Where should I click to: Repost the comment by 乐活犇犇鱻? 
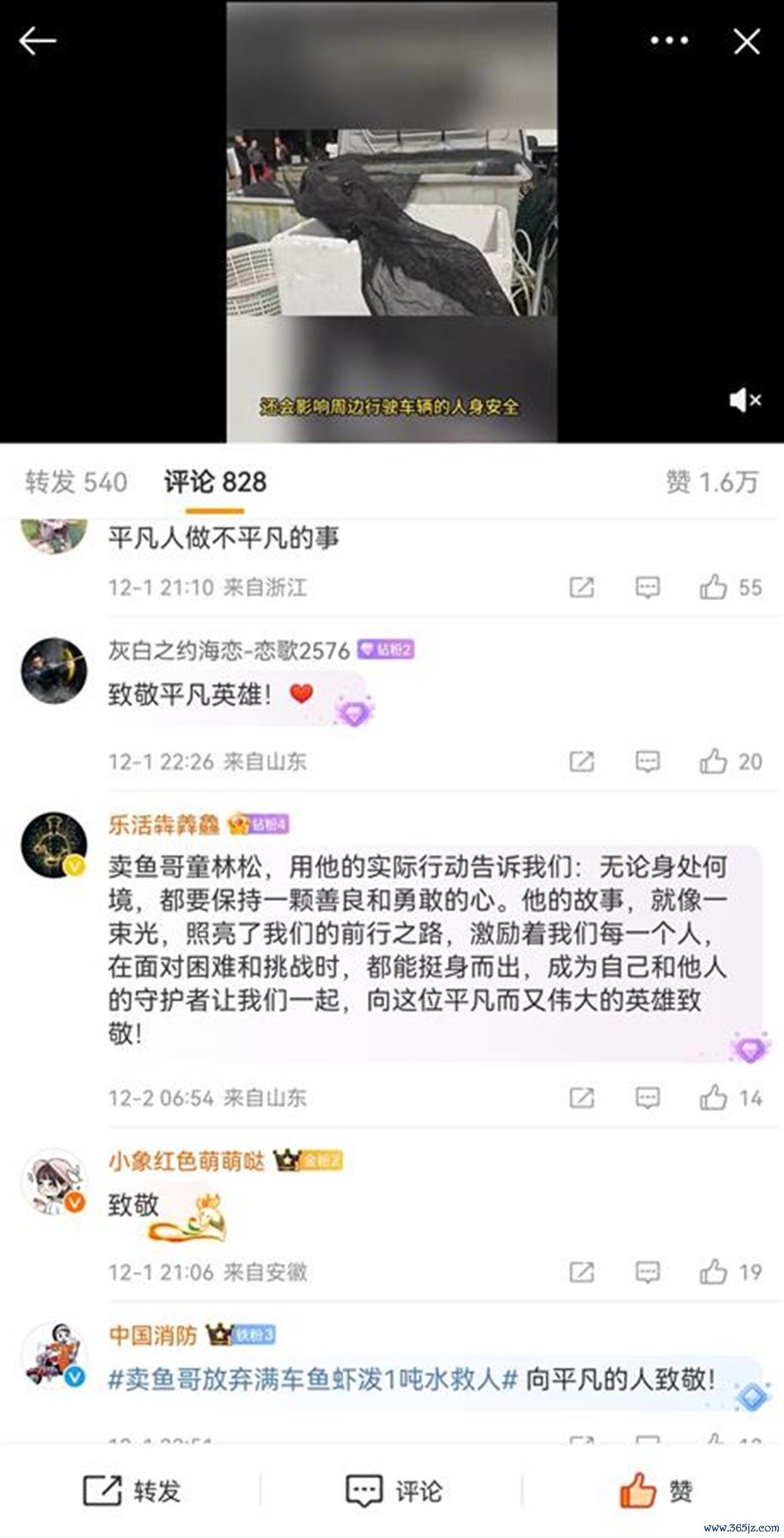pos(581,1097)
